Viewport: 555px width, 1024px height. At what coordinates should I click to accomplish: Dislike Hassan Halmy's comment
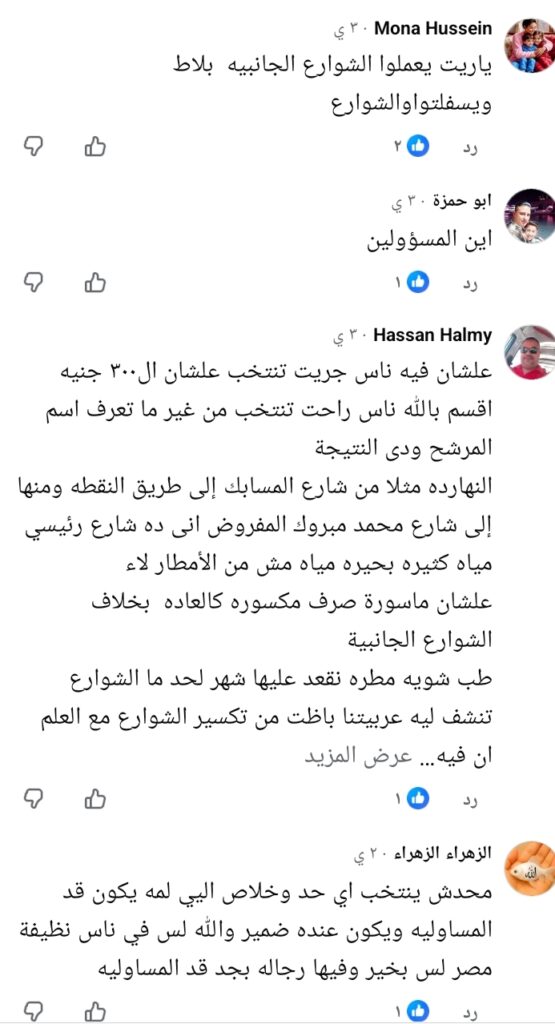[33, 797]
